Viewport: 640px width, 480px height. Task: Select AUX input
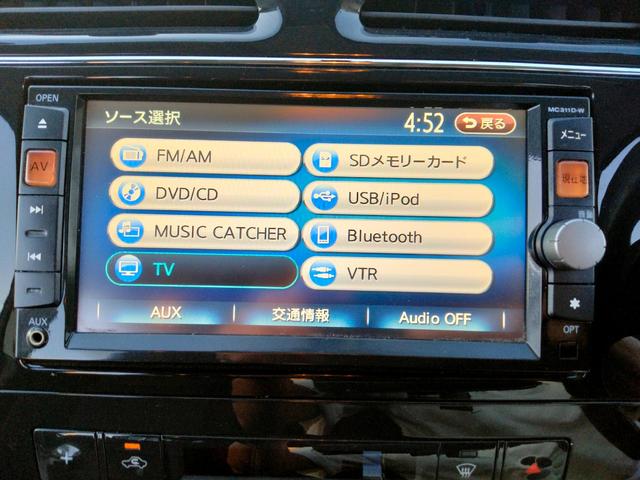point(166,313)
